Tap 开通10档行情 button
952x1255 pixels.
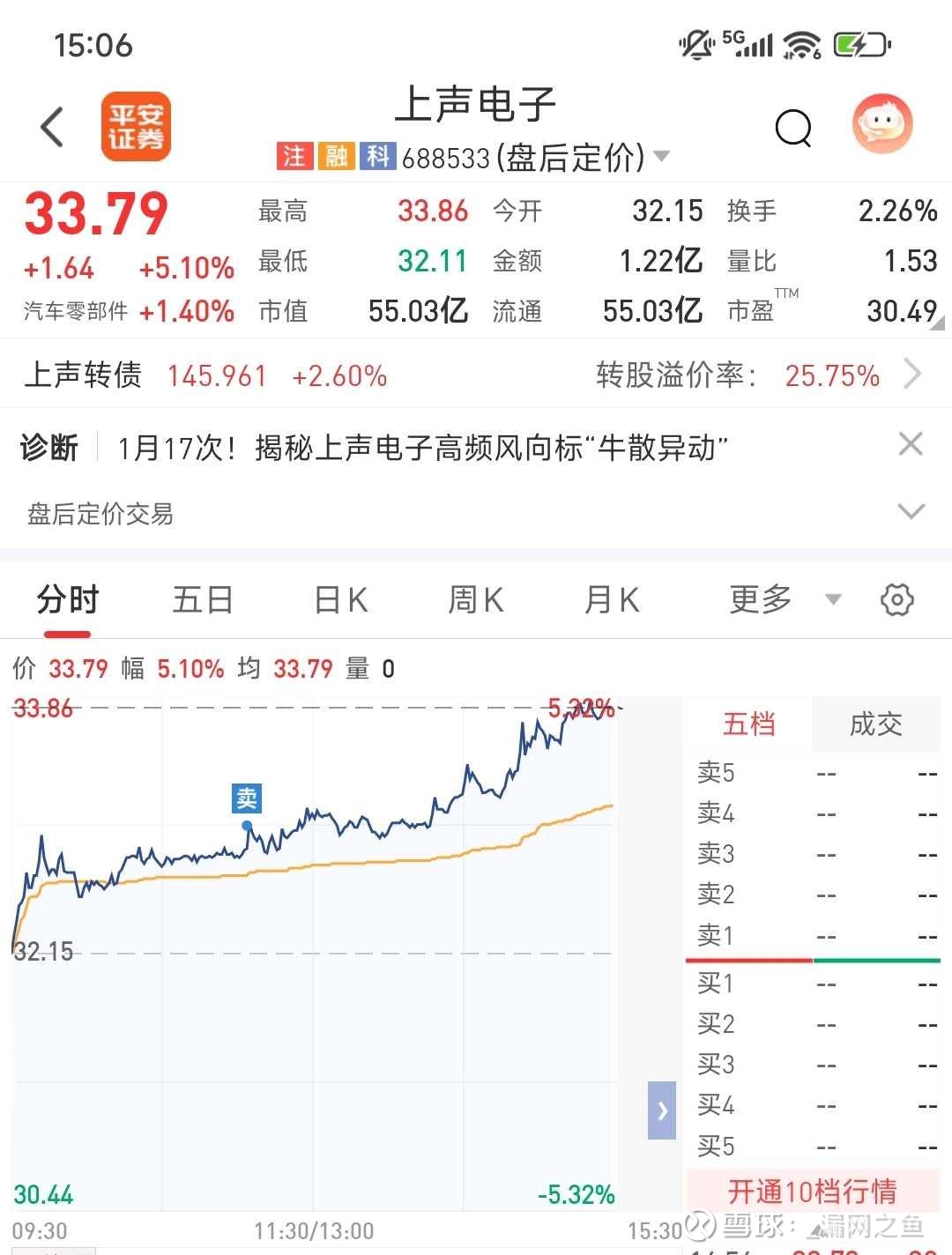coord(813,1191)
